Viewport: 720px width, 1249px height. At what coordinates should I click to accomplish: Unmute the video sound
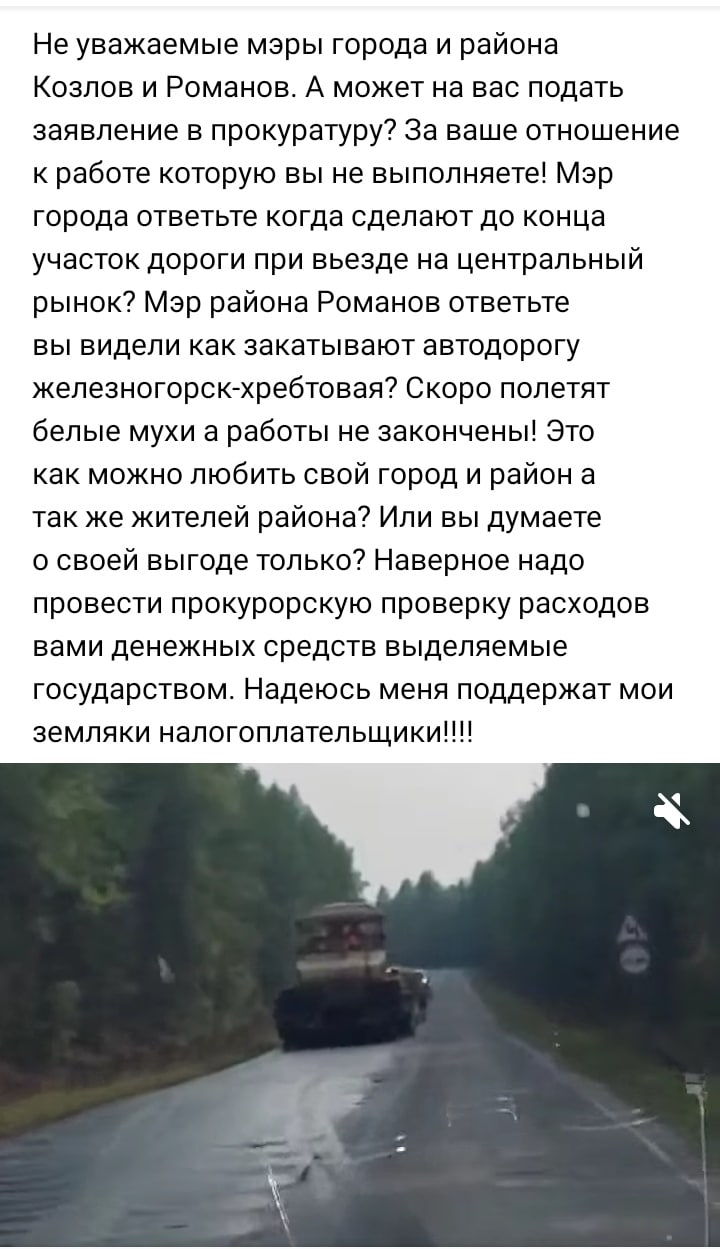(672, 810)
